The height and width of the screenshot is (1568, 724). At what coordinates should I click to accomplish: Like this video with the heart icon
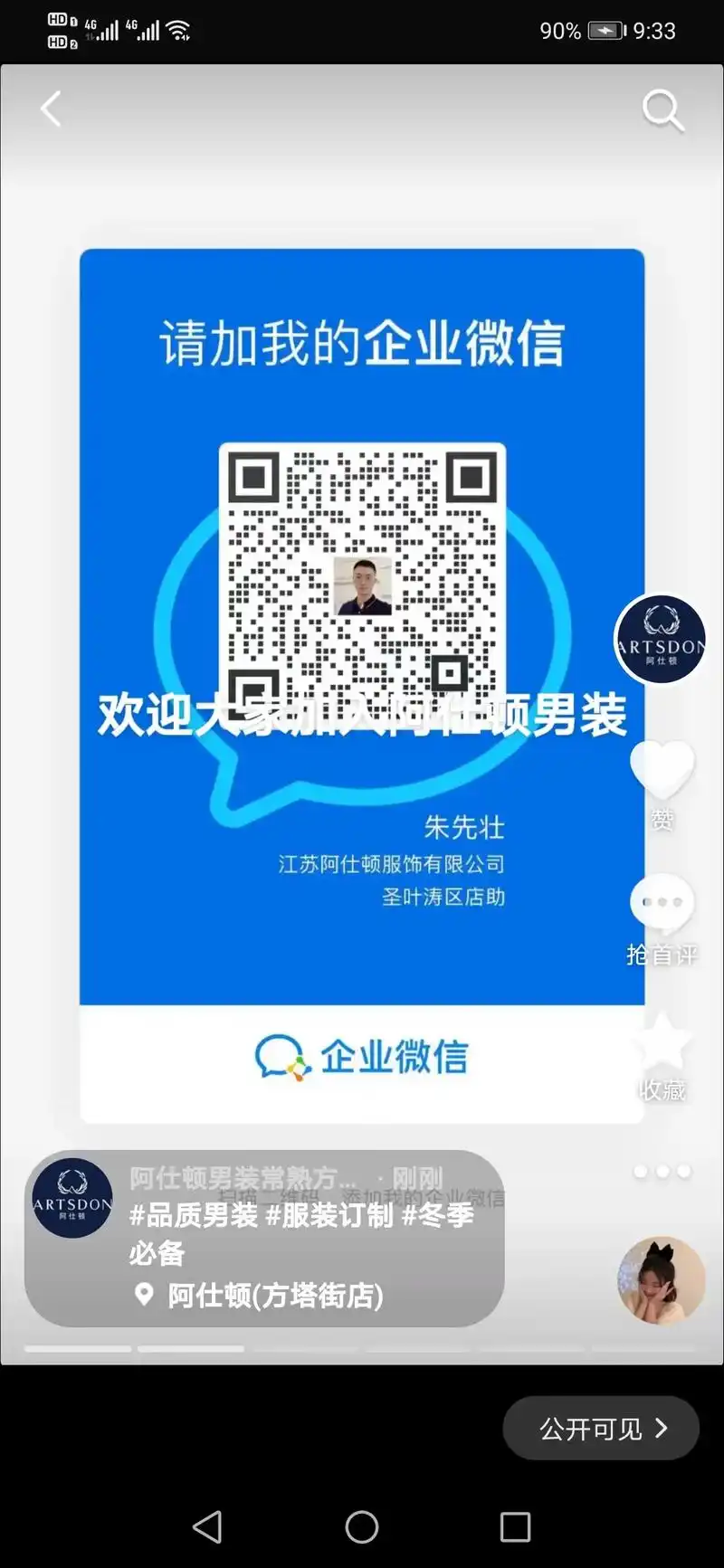click(x=662, y=769)
